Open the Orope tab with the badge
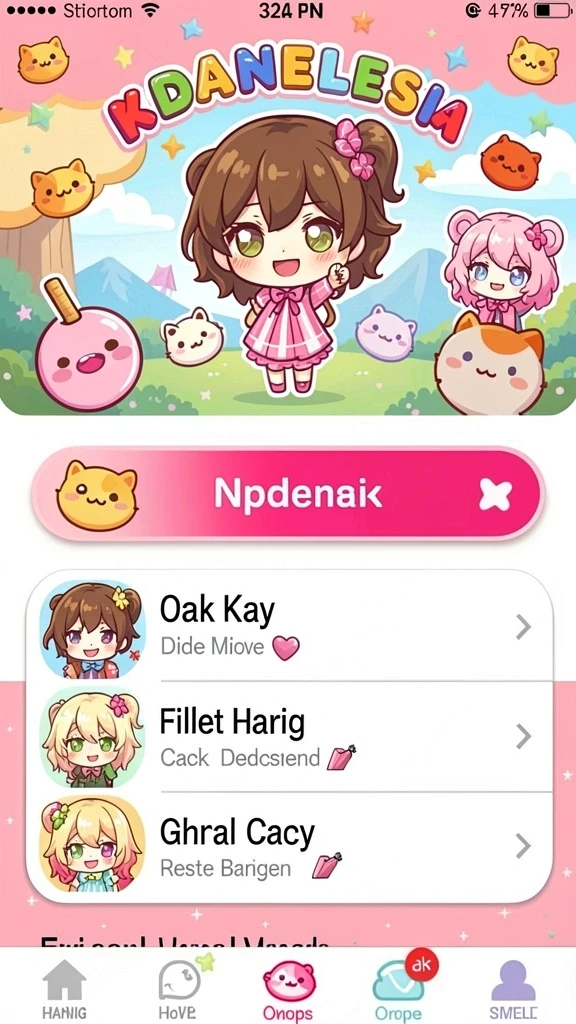The width and height of the screenshot is (576, 1024). [399, 989]
